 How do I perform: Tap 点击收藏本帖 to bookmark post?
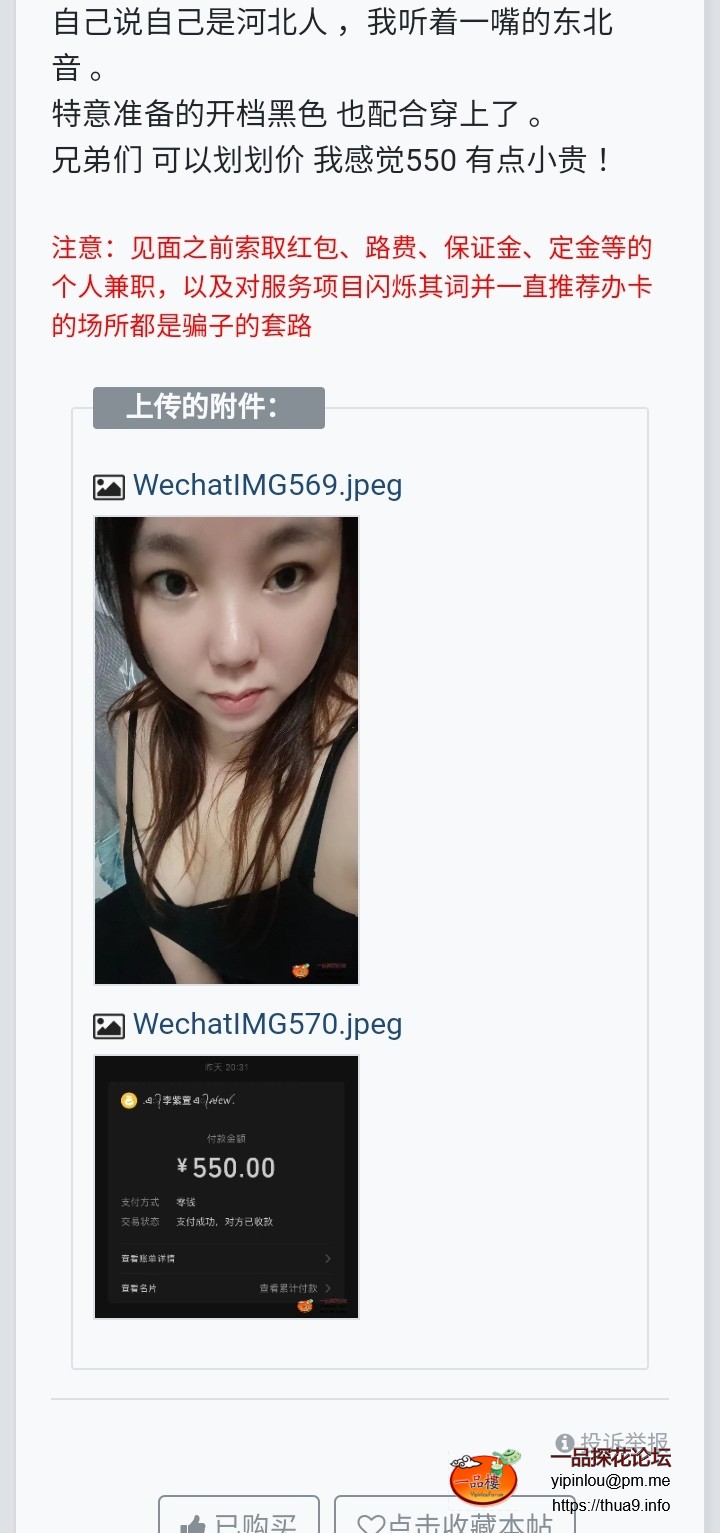coord(454,1520)
